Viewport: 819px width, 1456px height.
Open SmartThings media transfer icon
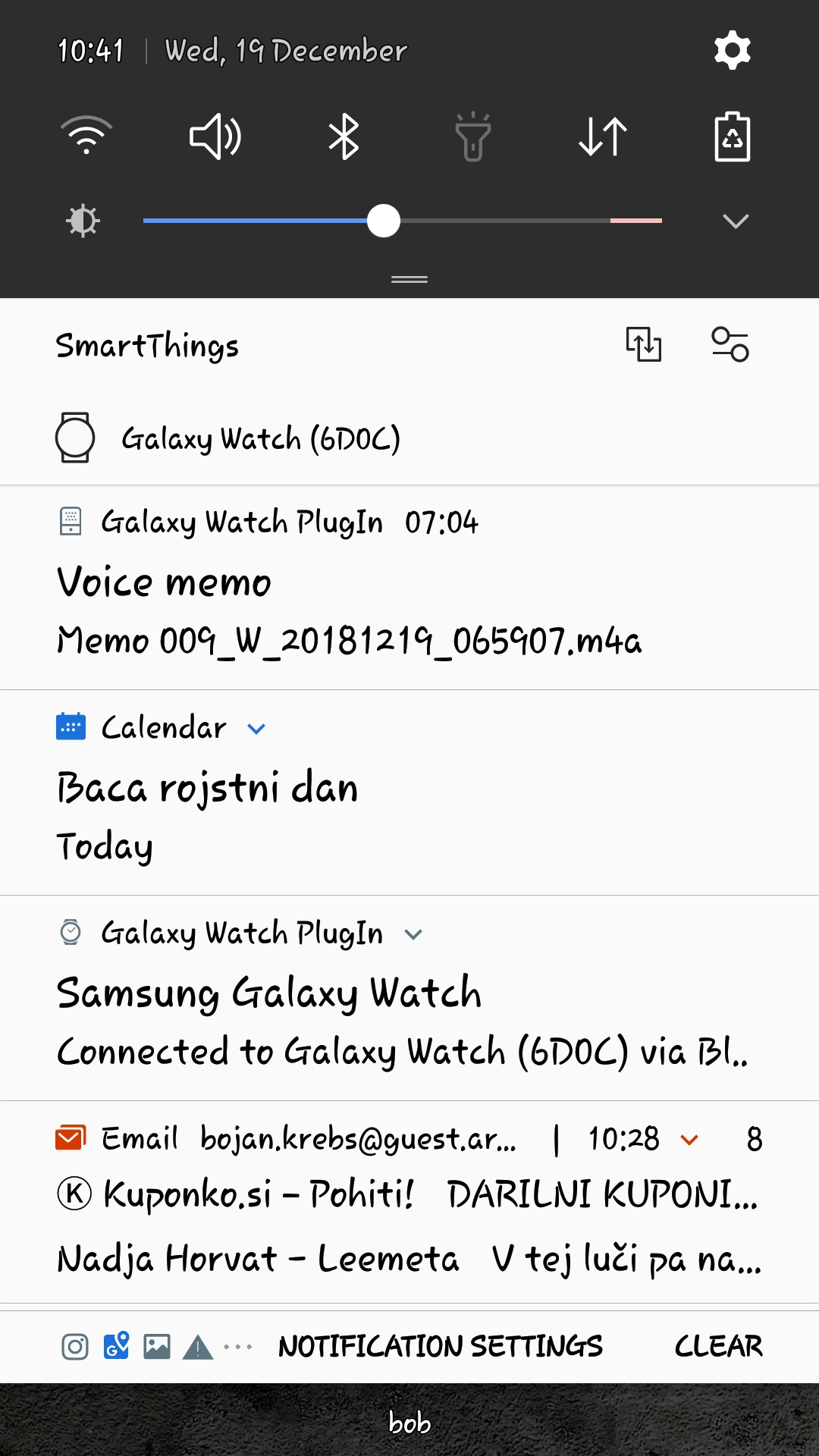(643, 345)
